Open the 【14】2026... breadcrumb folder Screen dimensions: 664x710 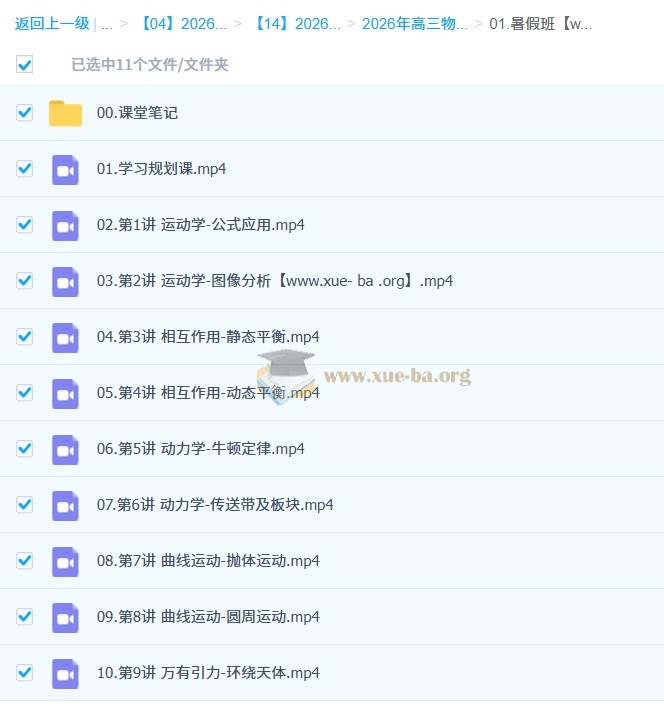[295, 24]
